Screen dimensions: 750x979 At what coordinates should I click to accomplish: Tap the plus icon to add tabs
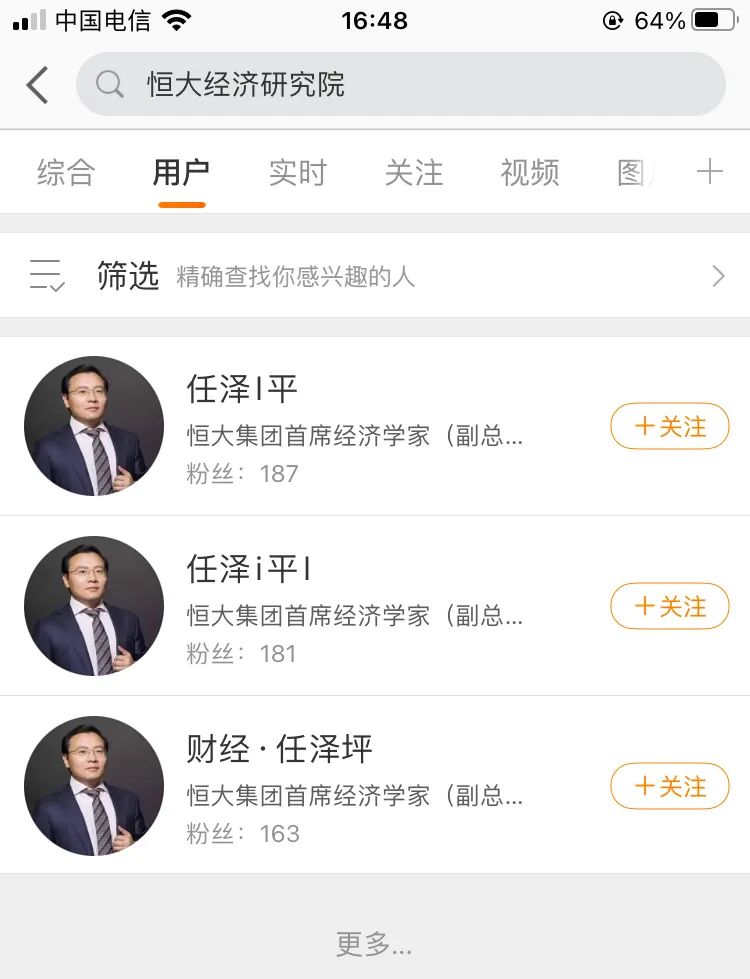click(x=709, y=172)
